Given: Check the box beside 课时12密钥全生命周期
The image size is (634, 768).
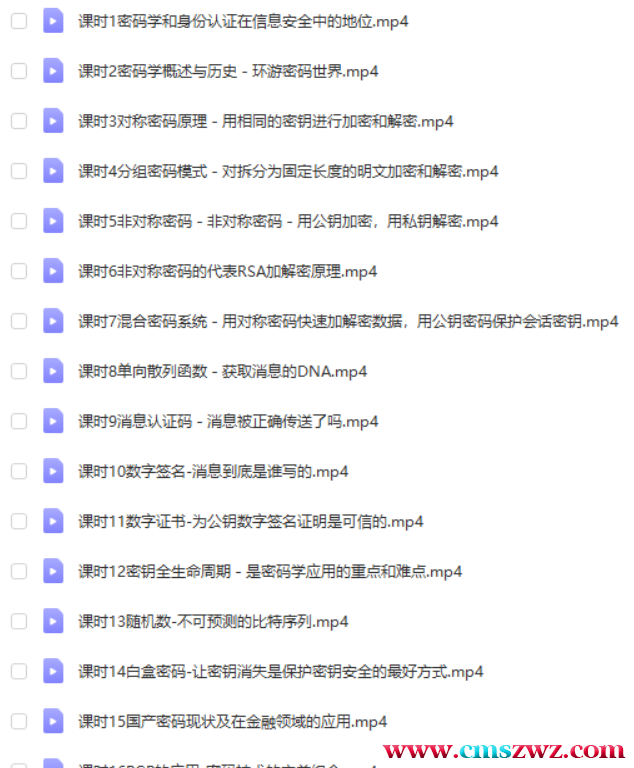Looking at the screenshot, I should click(x=19, y=571).
